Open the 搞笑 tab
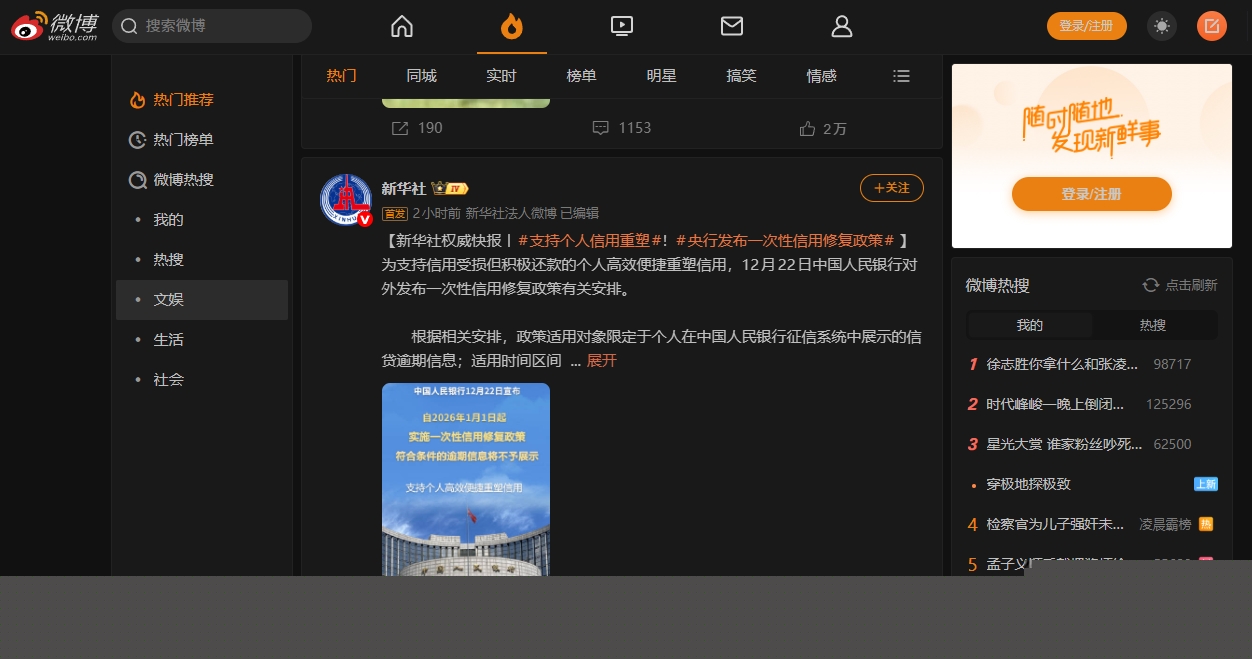 point(741,76)
